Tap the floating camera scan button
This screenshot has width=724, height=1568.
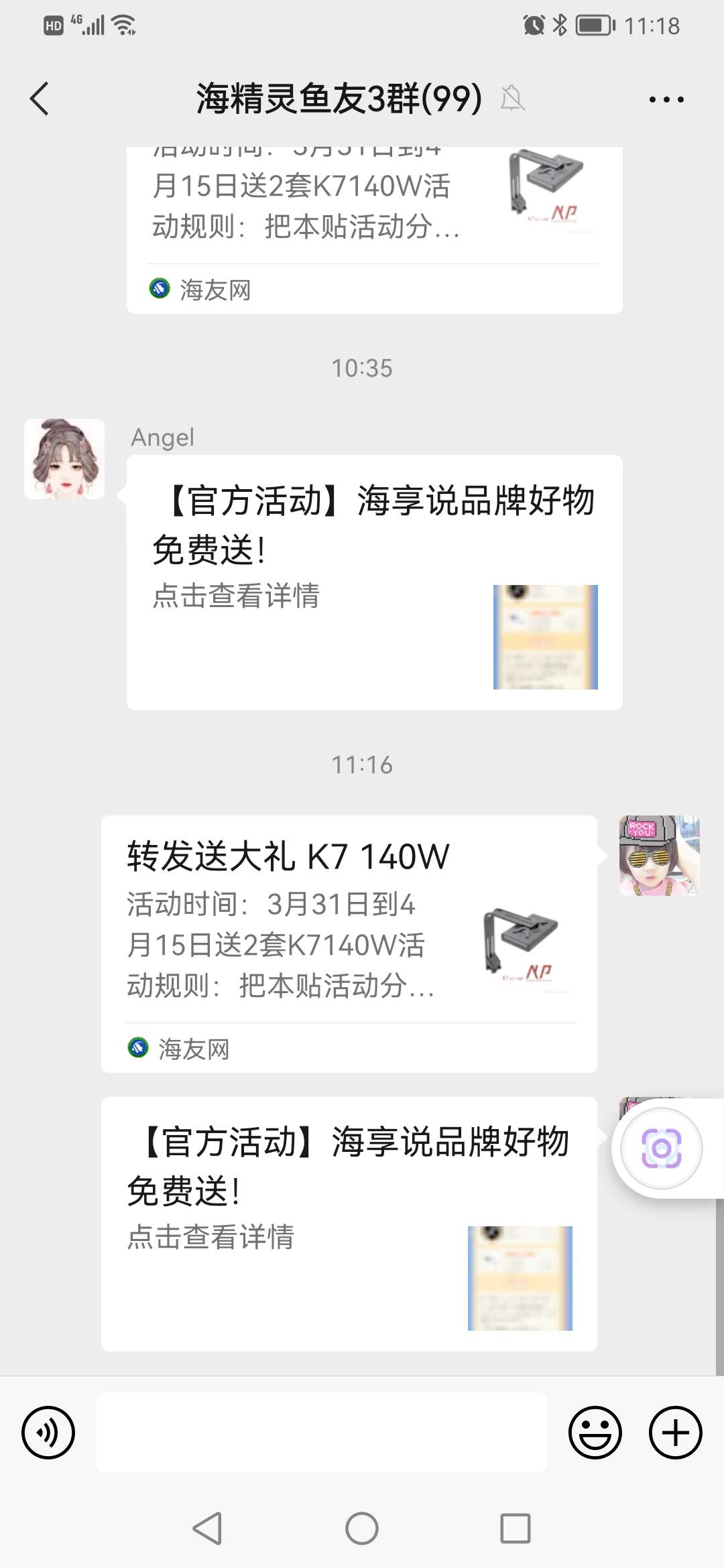click(662, 1149)
